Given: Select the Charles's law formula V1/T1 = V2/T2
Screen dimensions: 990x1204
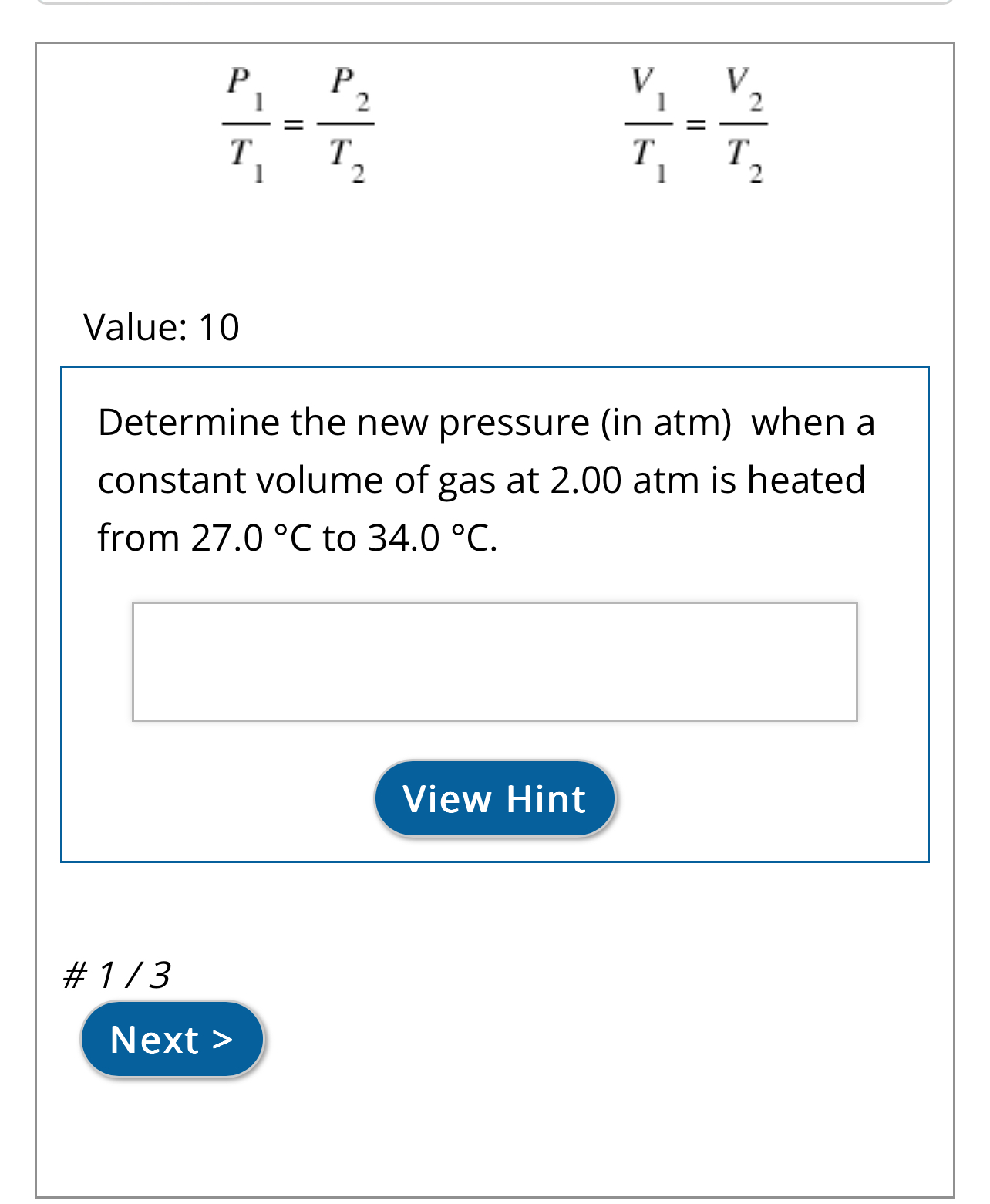Looking at the screenshot, I should (696, 123).
